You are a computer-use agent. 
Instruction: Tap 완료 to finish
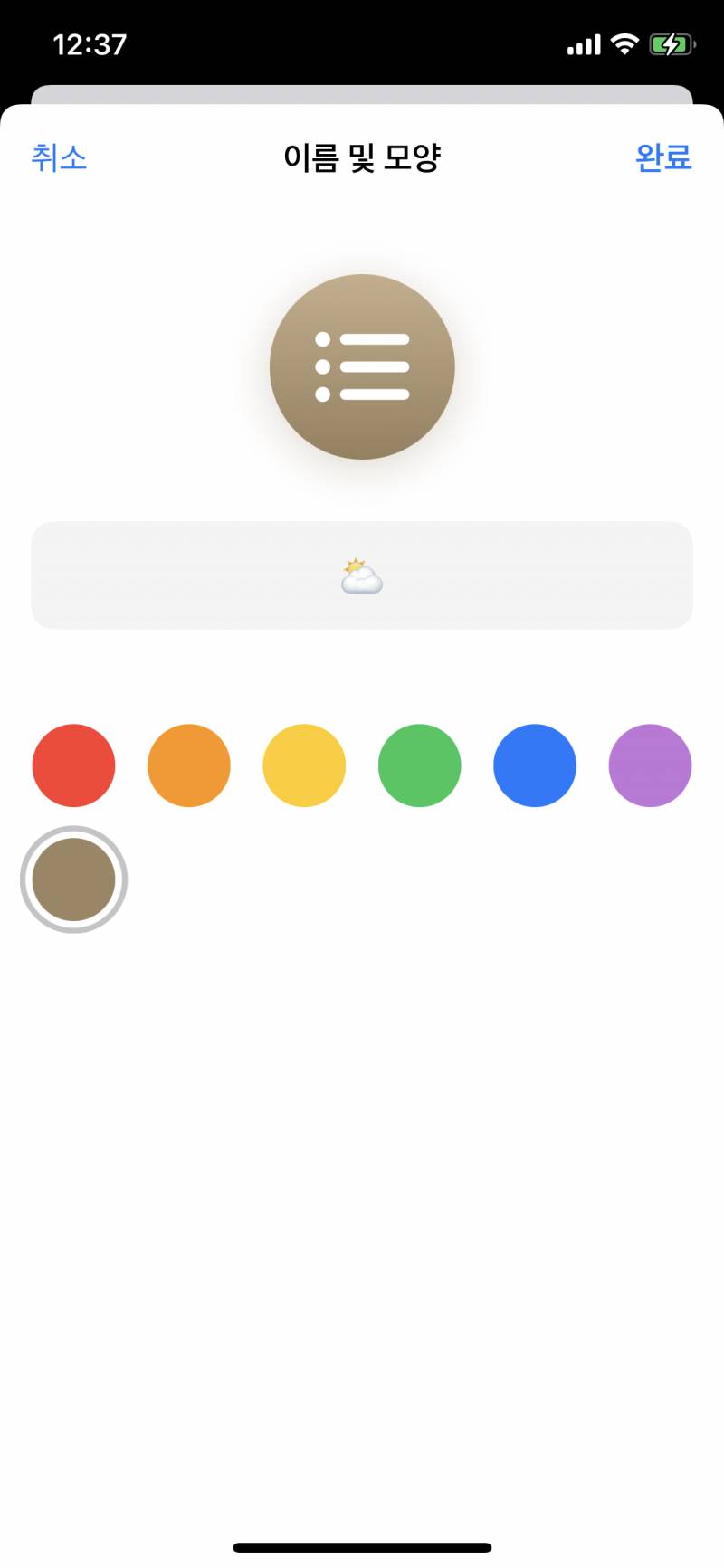coord(663,157)
